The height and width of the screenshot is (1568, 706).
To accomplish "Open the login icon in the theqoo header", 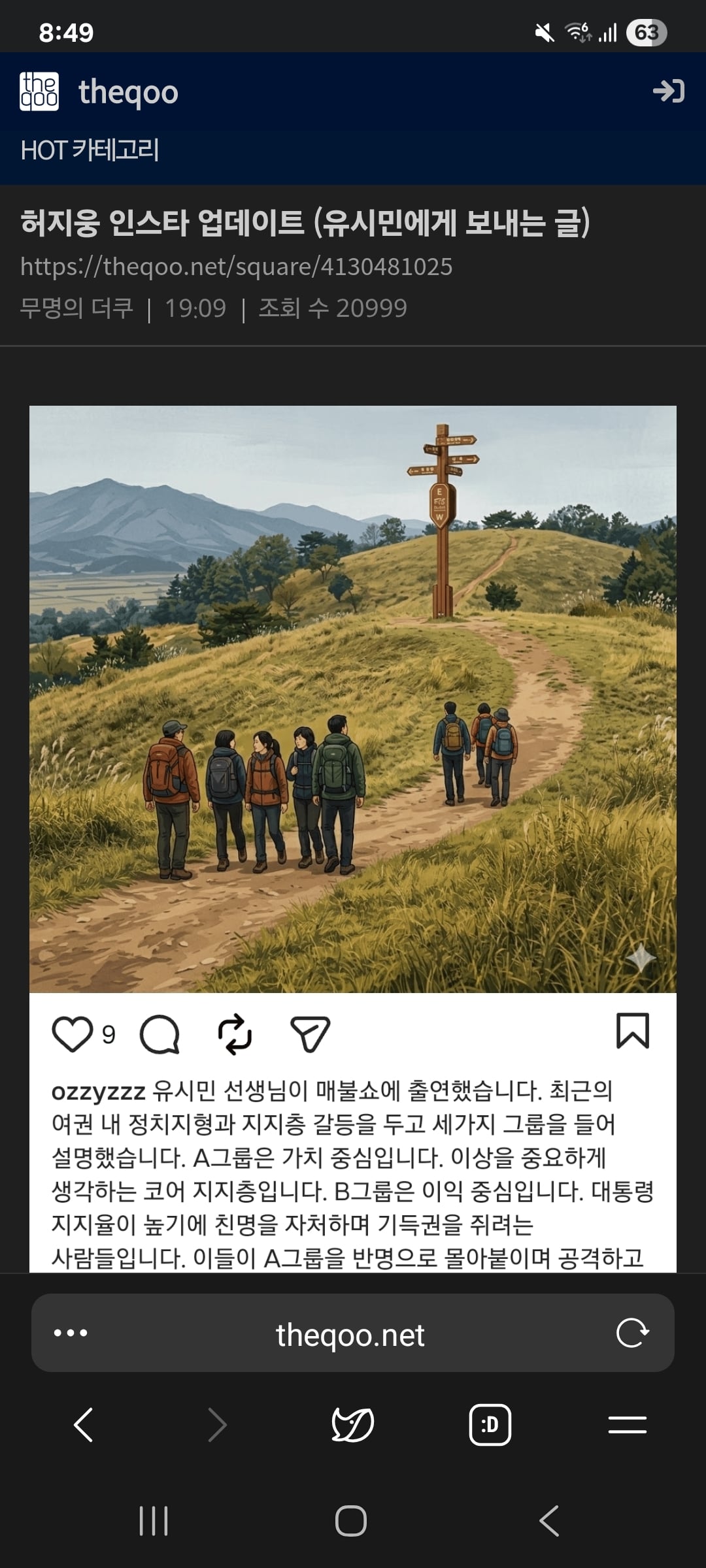I will tap(668, 91).
